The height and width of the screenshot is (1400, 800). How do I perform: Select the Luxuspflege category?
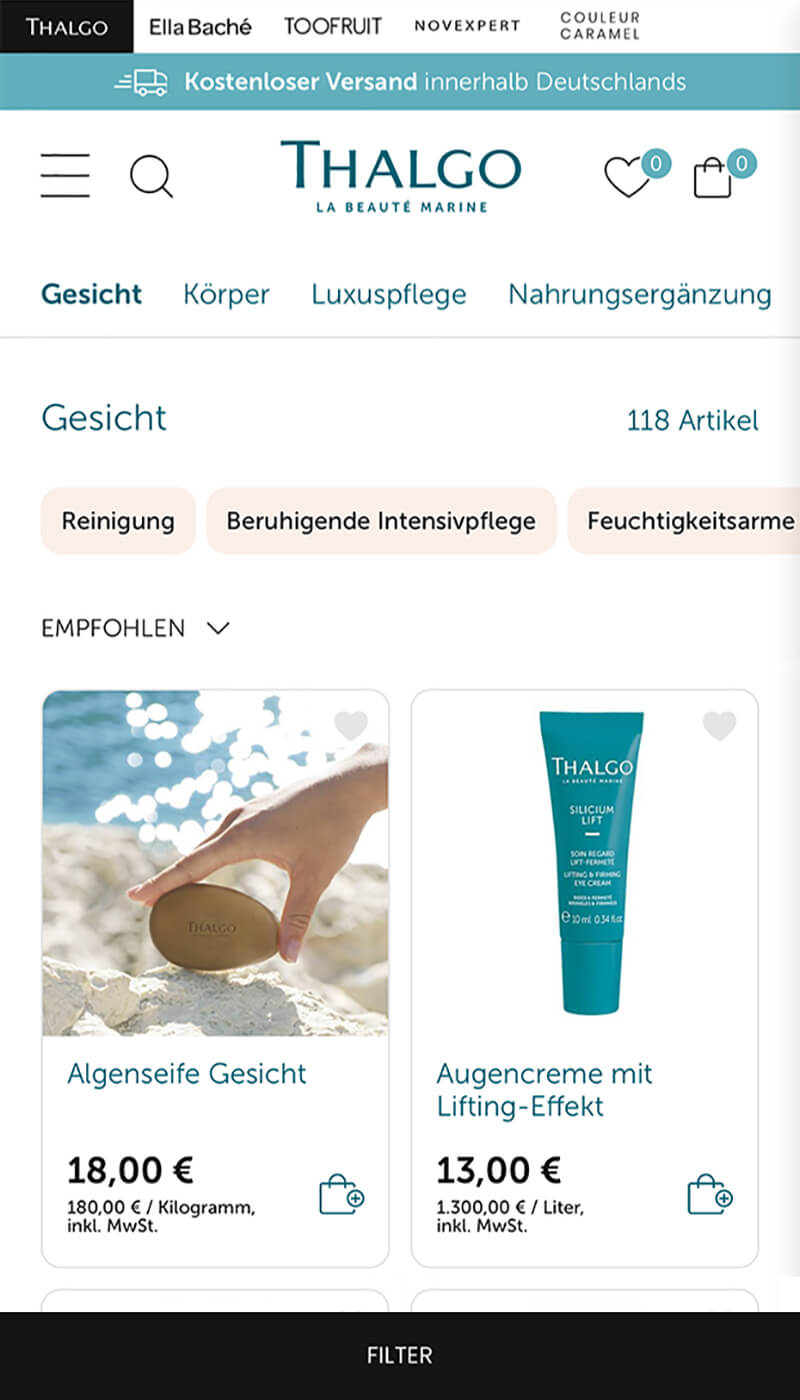(x=389, y=294)
